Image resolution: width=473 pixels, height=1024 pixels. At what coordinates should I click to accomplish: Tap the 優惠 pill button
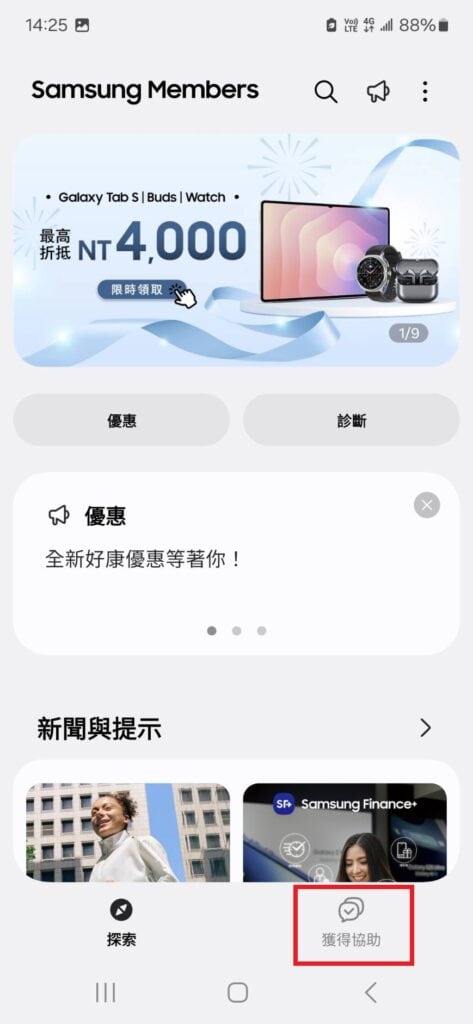122,420
